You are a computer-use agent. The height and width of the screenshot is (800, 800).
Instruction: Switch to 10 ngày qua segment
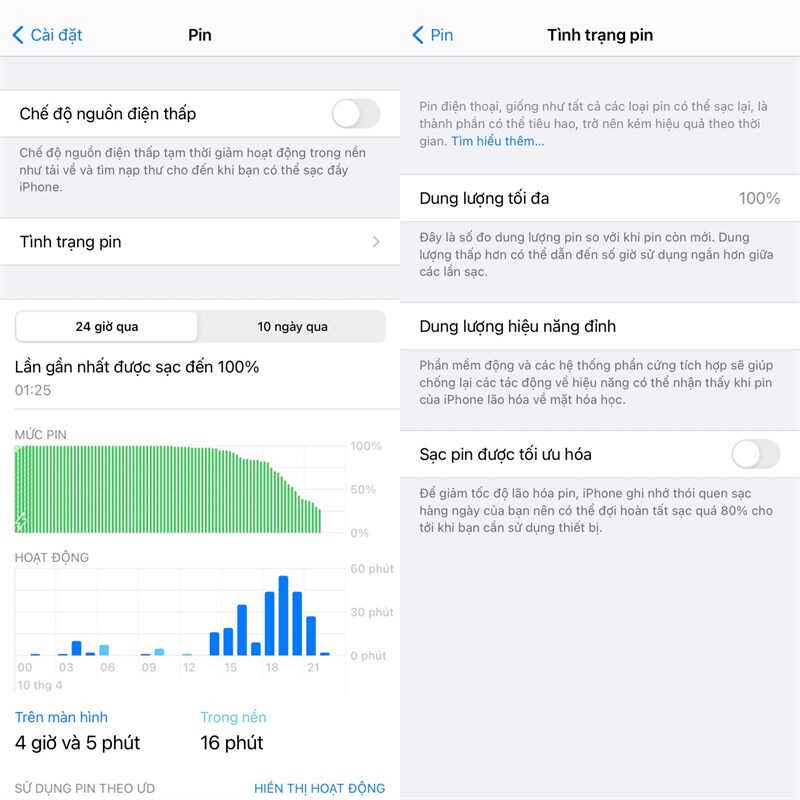(x=292, y=327)
